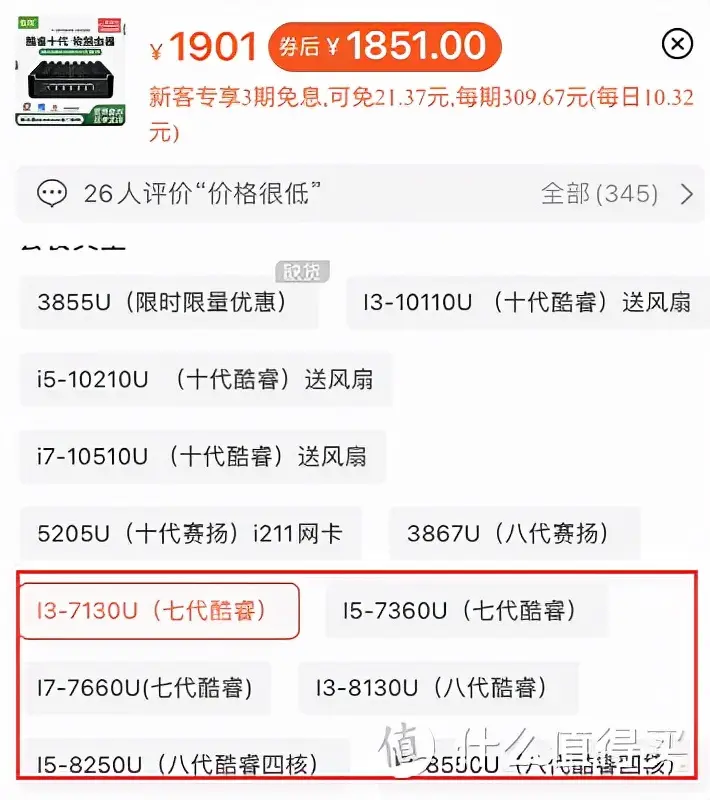This screenshot has width=710, height=800.
Task: Choose the 3867U eighth-gen Celeron option
Action: pos(508,534)
